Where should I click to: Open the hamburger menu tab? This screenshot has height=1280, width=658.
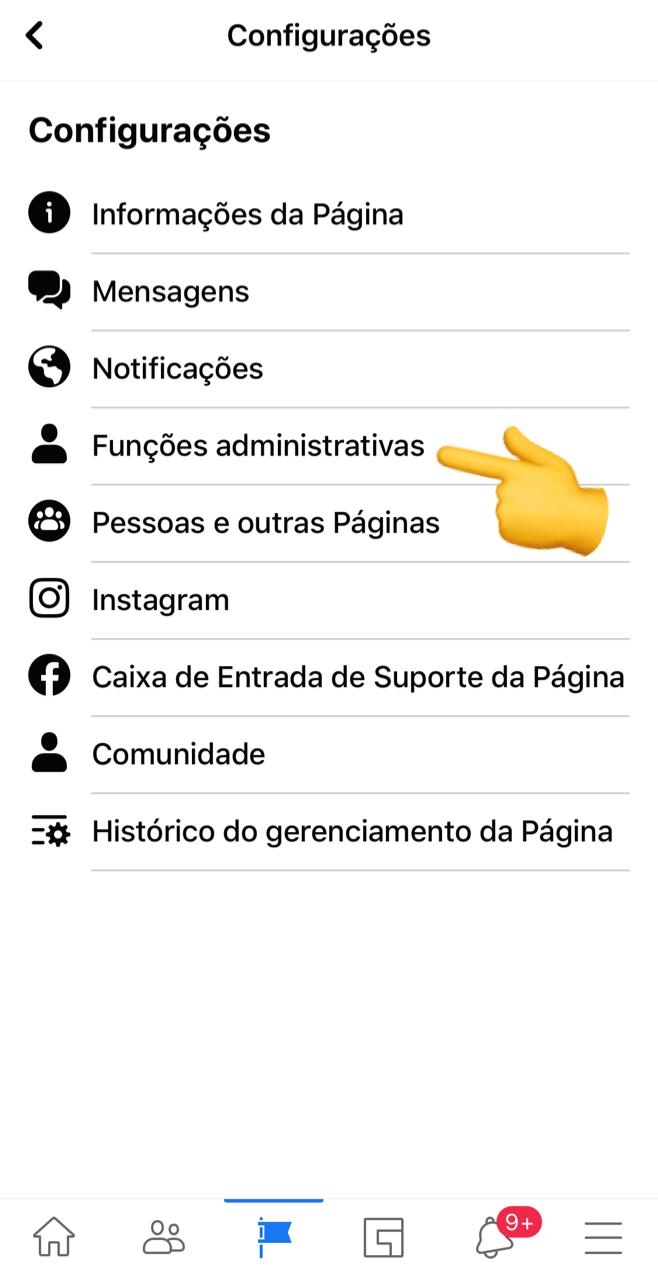603,1238
